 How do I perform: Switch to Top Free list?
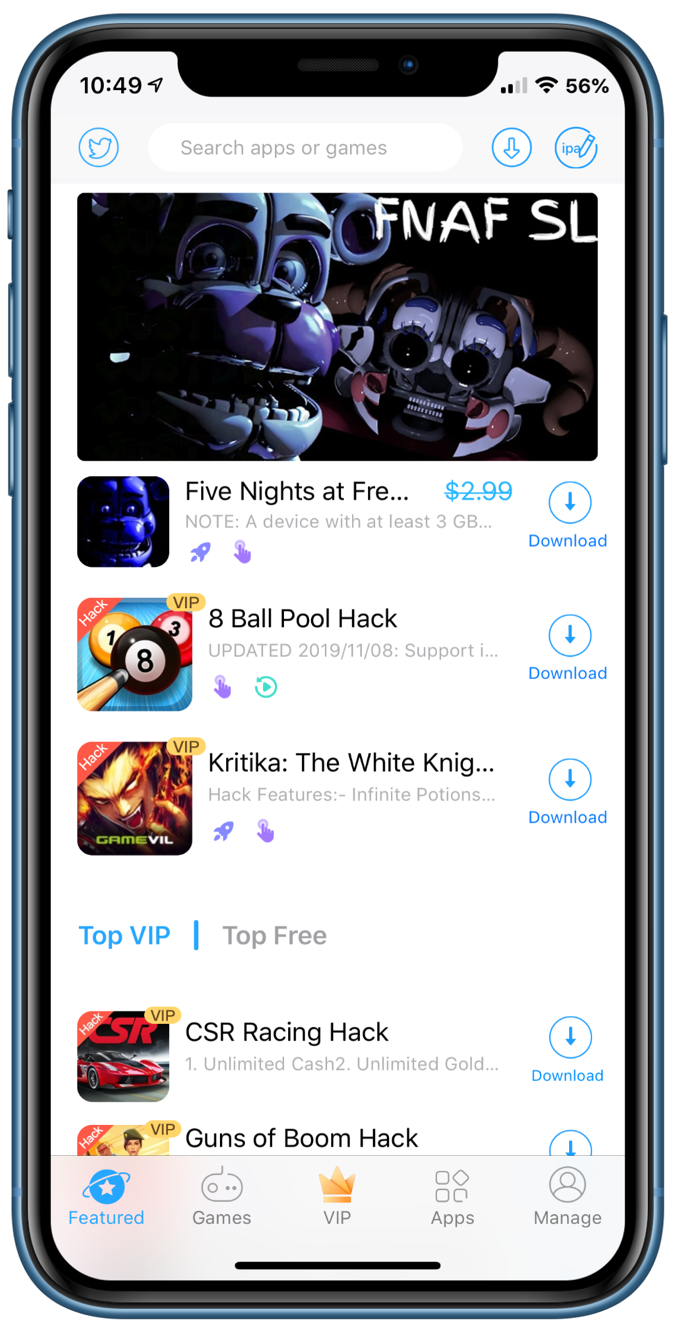click(274, 936)
